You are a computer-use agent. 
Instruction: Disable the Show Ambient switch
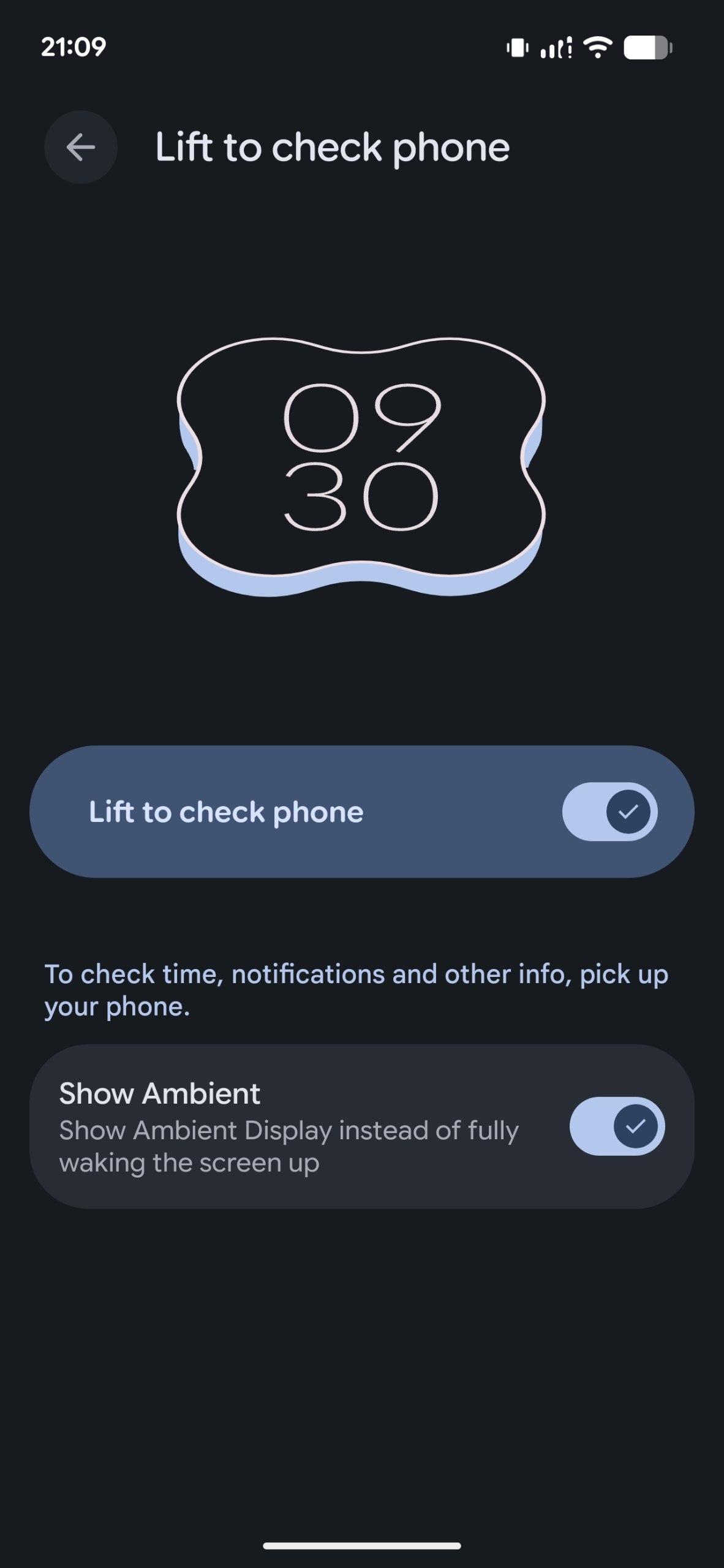tap(617, 1126)
